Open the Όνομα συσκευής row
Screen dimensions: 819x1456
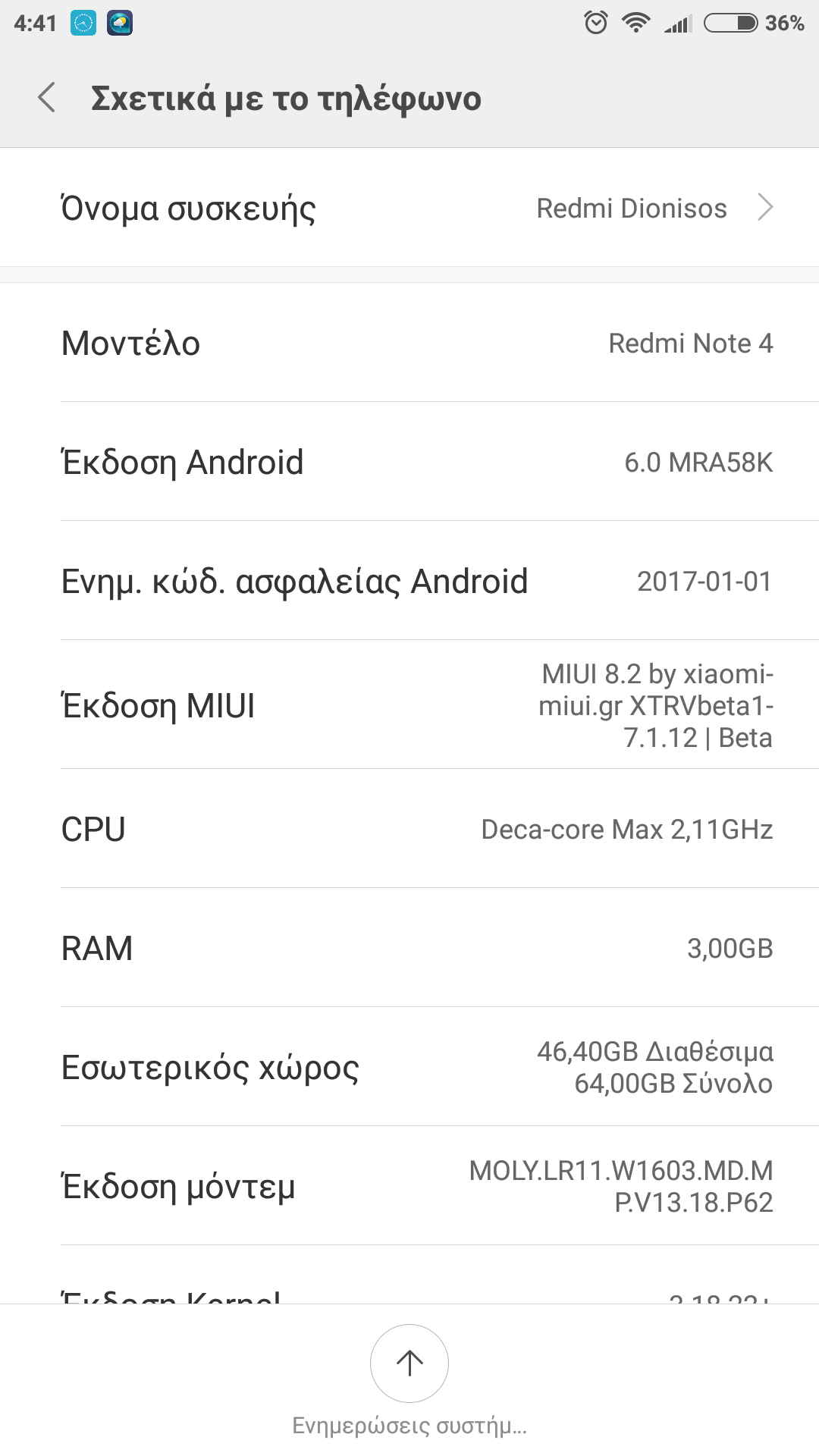[x=409, y=208]
